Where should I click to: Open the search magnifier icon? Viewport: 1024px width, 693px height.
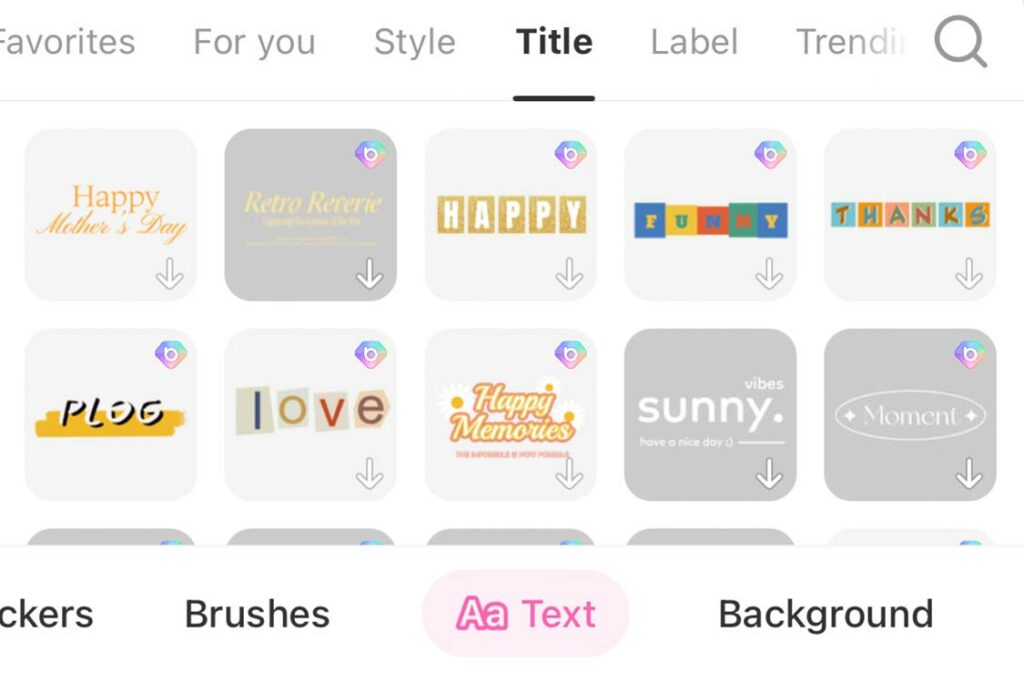pos(960,43)
